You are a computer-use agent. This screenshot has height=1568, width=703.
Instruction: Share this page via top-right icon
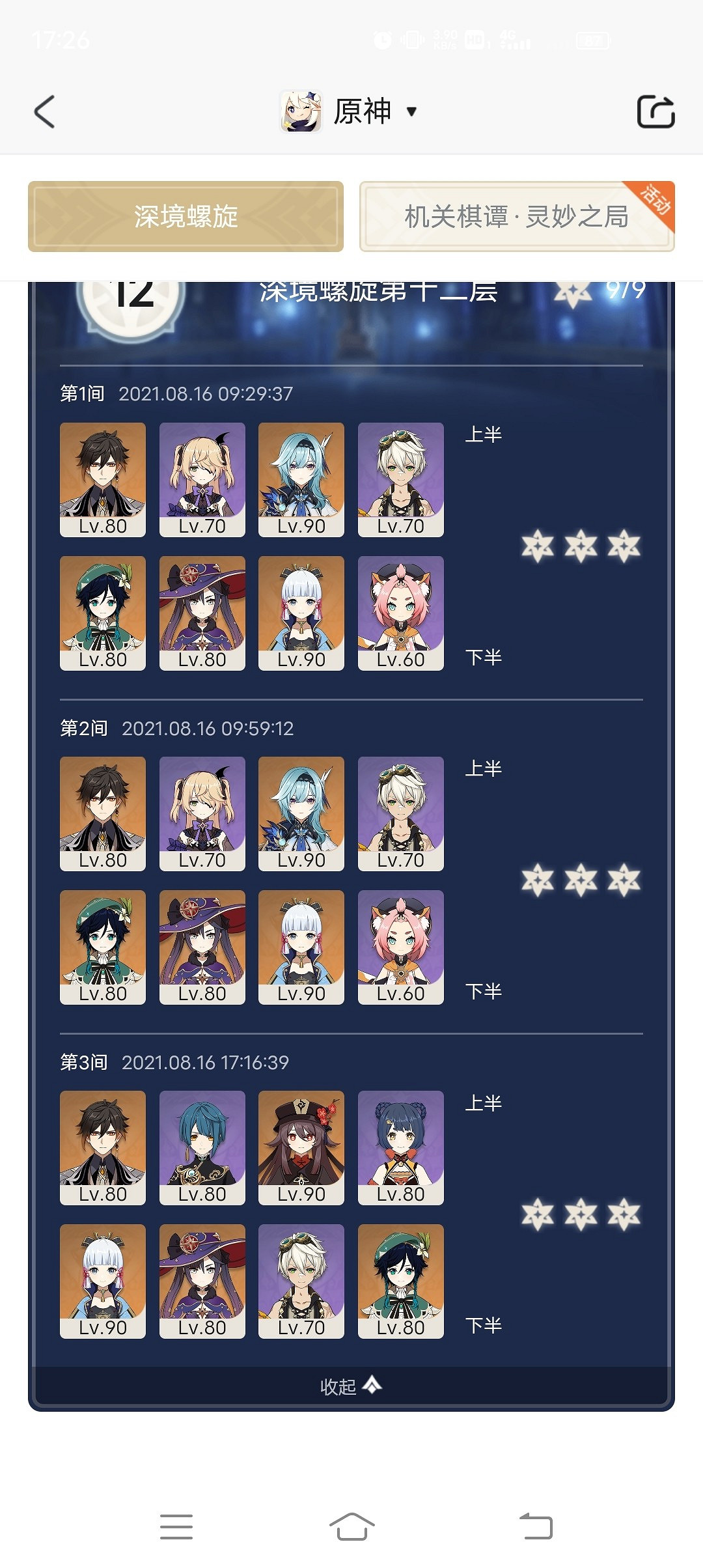(655, 112)
